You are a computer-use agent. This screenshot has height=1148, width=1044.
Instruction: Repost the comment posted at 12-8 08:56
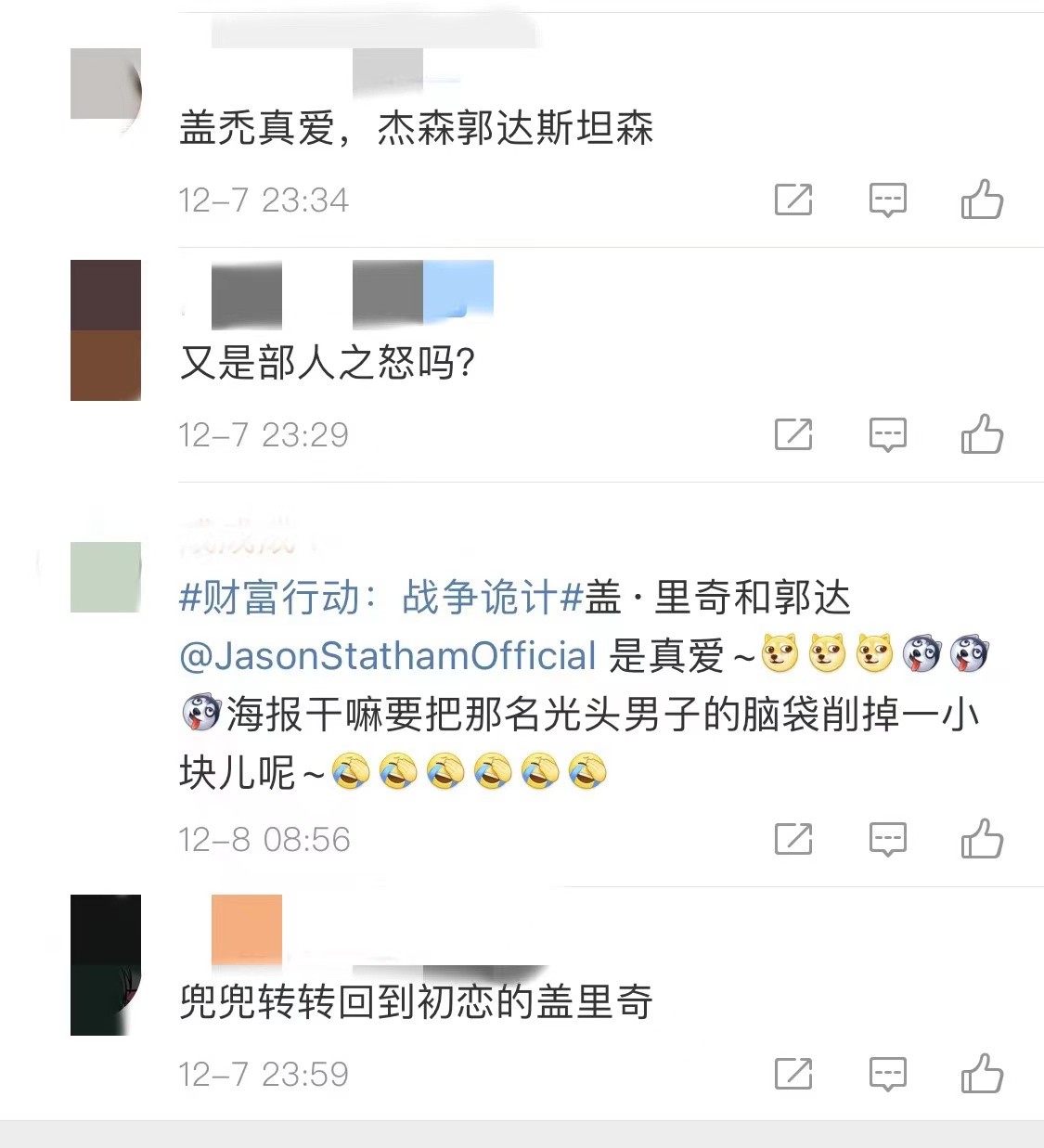pos(793,839)
